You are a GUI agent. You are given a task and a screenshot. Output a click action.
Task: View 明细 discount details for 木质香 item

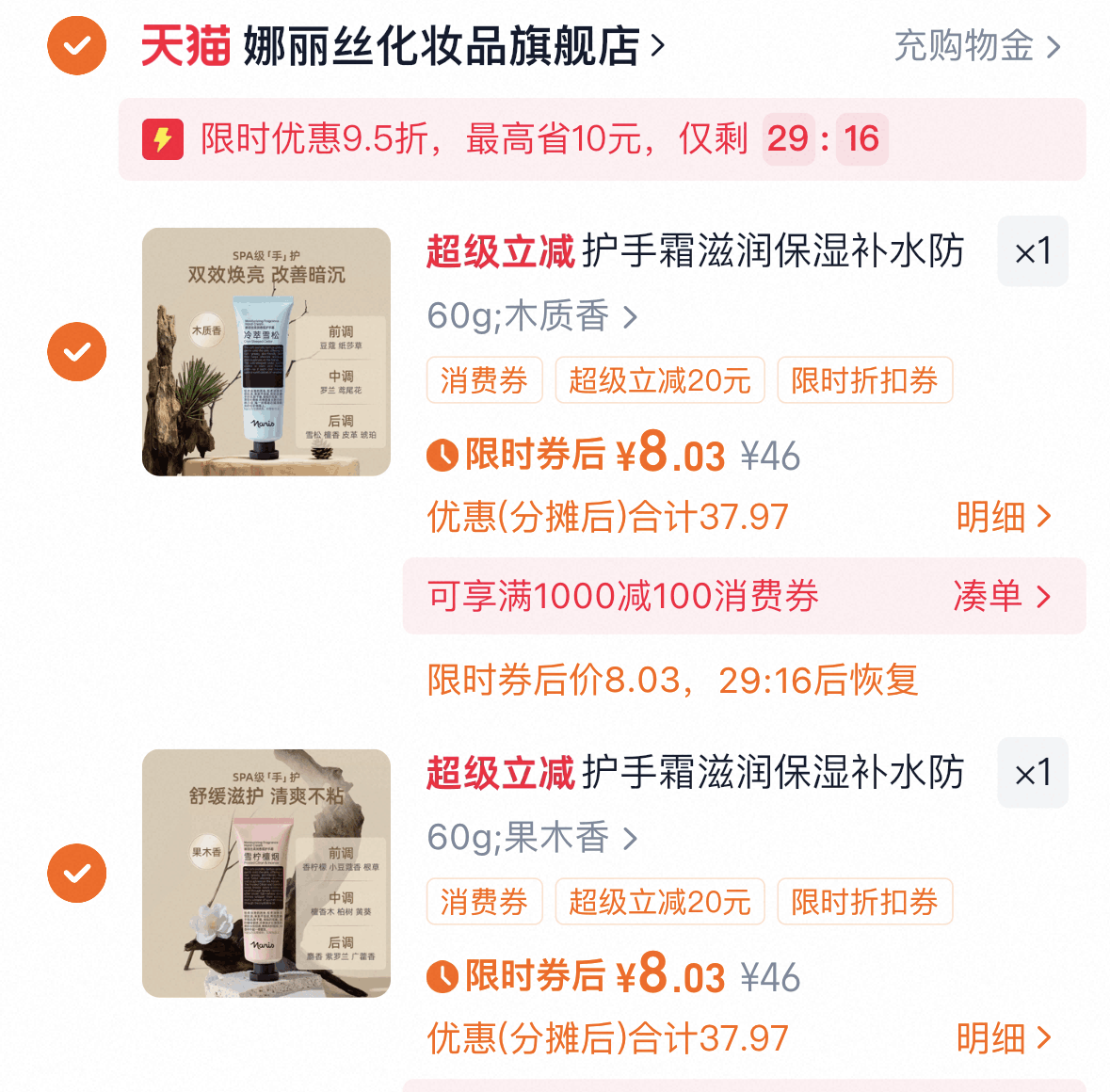(1004, 517)
